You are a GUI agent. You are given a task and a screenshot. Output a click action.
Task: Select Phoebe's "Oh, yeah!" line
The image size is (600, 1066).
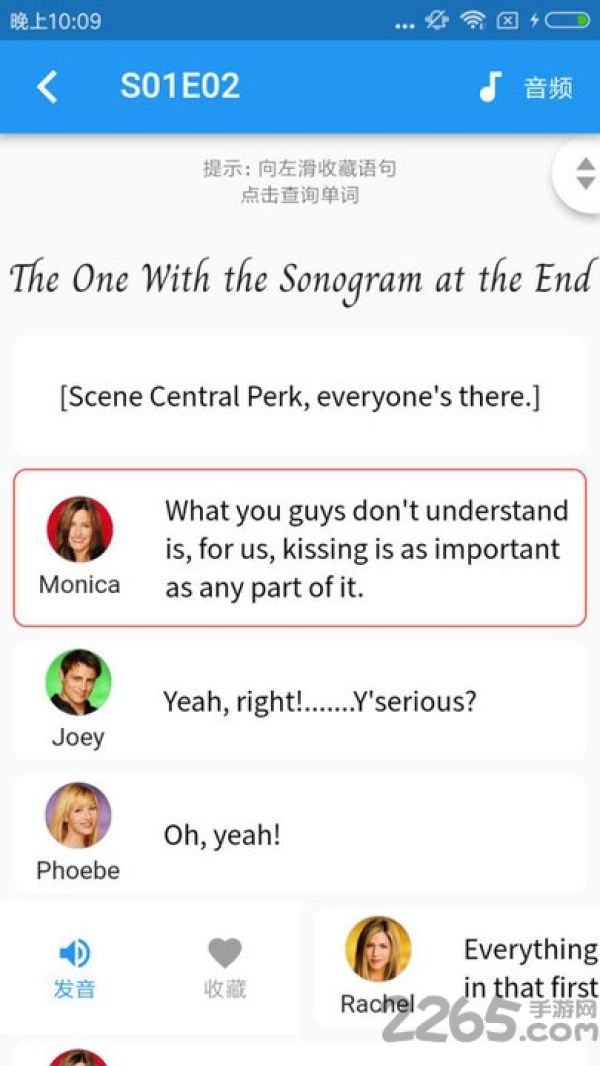pyautogui.click(x=300, y=833)
